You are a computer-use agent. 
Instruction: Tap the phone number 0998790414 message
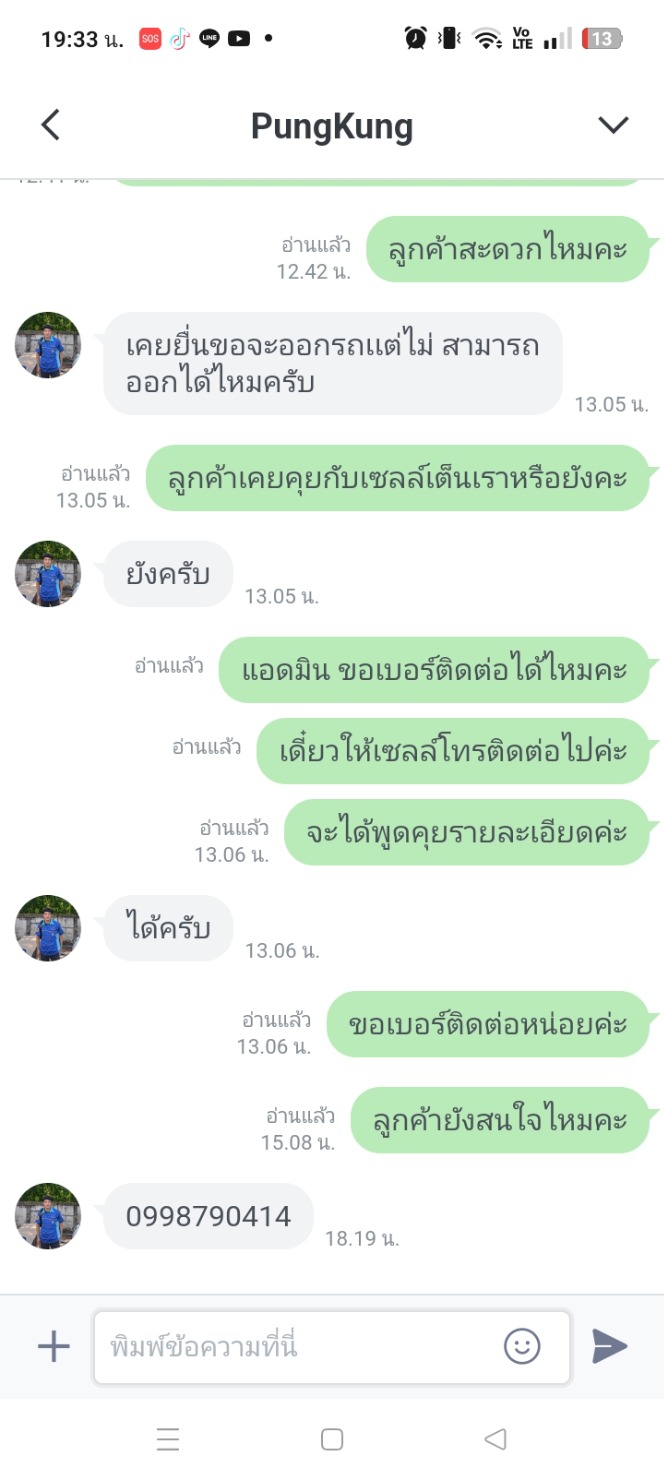(x=209, y=1216)
